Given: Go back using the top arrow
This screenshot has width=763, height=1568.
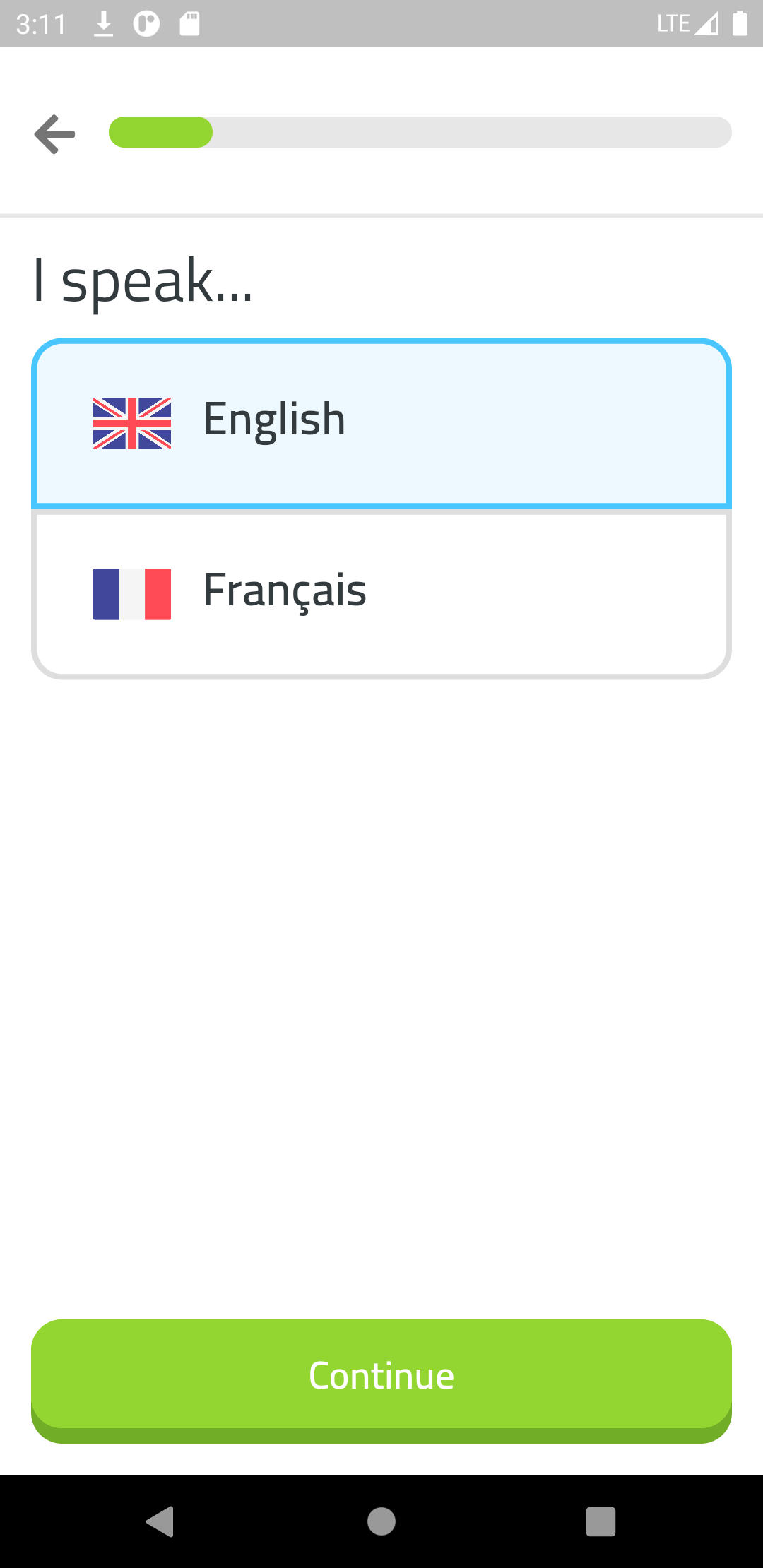Looking at the screenshot, I should tap(54, 133).
